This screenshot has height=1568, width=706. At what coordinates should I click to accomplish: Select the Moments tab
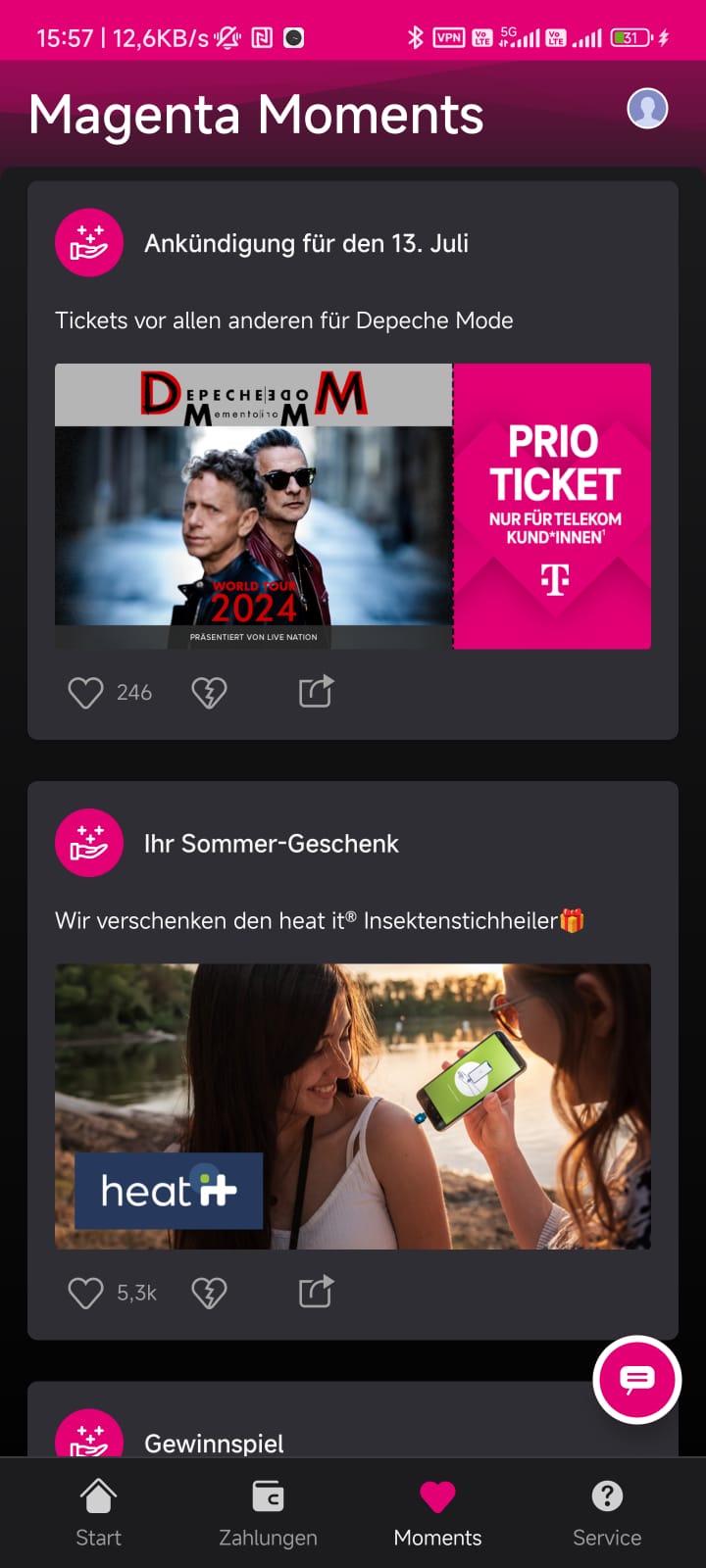pos(437,1512)
